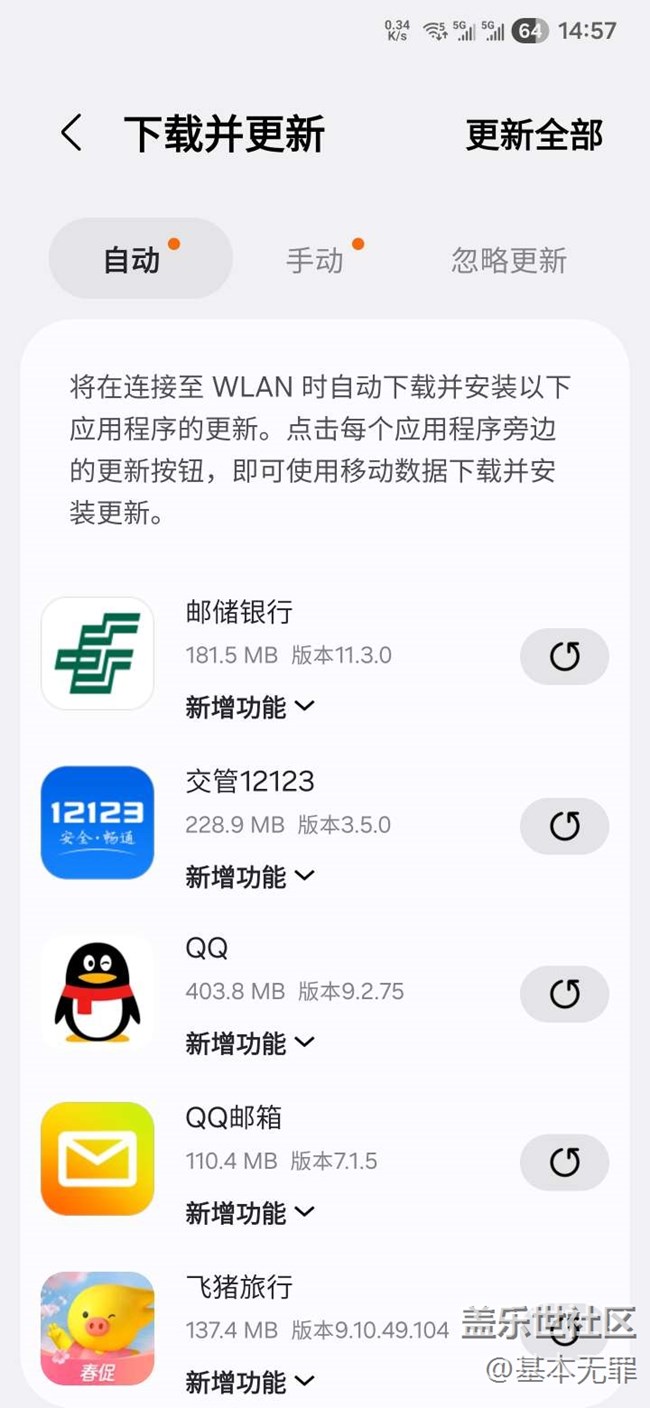Expand 新增功能 under 交管12123

250,877
